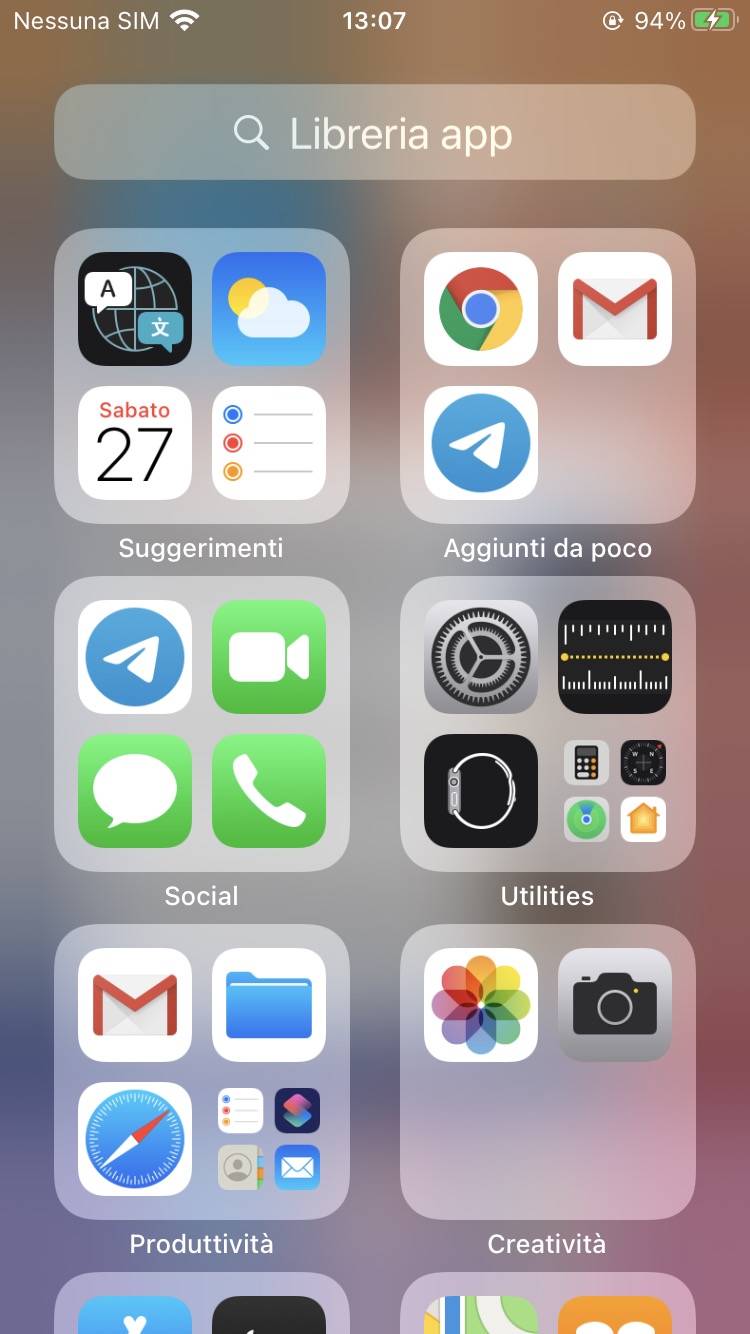Open Telegram in Aggiunti da poco
The image size is (750, 1334).
(481, 443)
